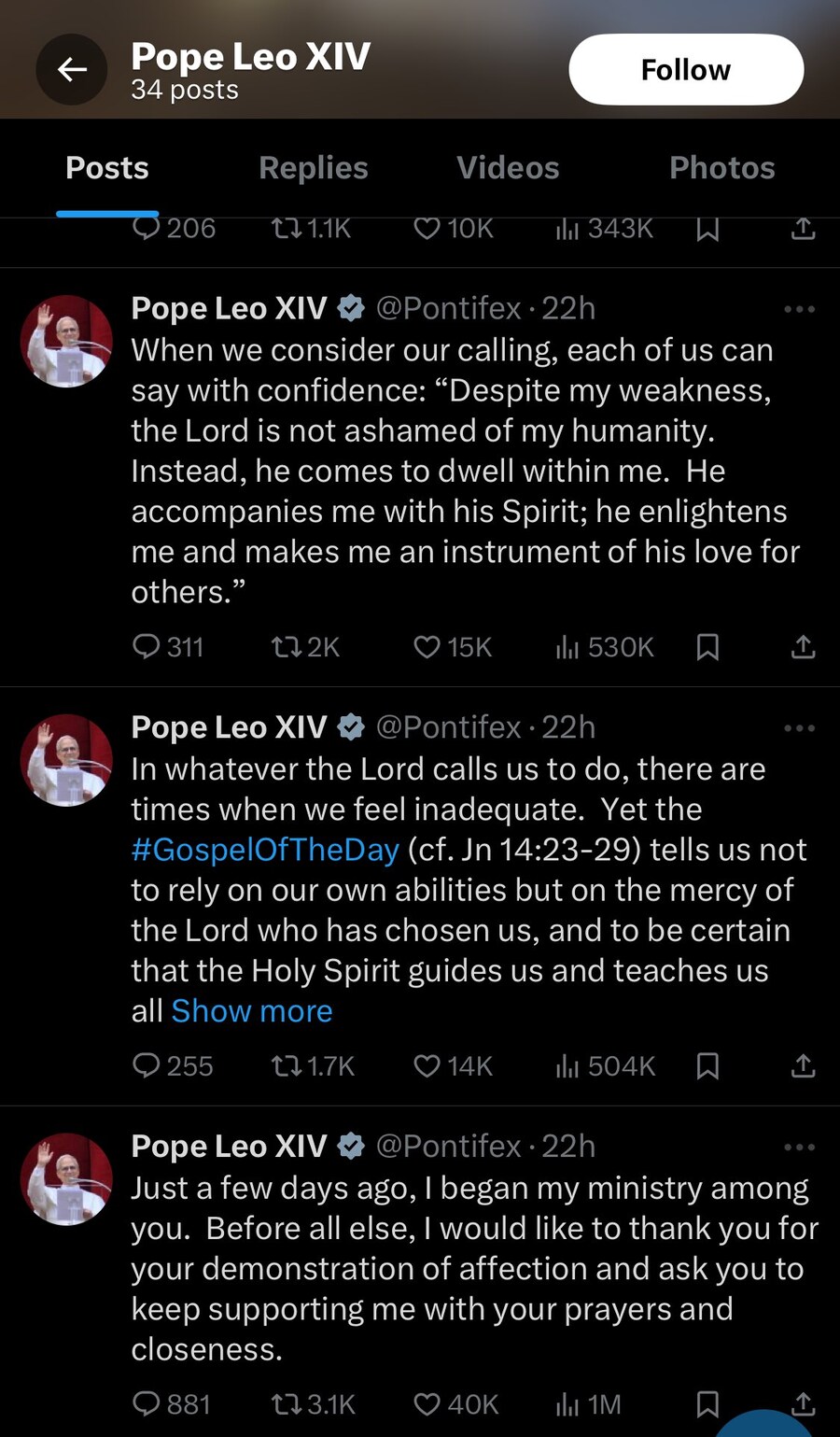
Task: Like the ministry post with 40K likes
Action: click(455, 1404)
